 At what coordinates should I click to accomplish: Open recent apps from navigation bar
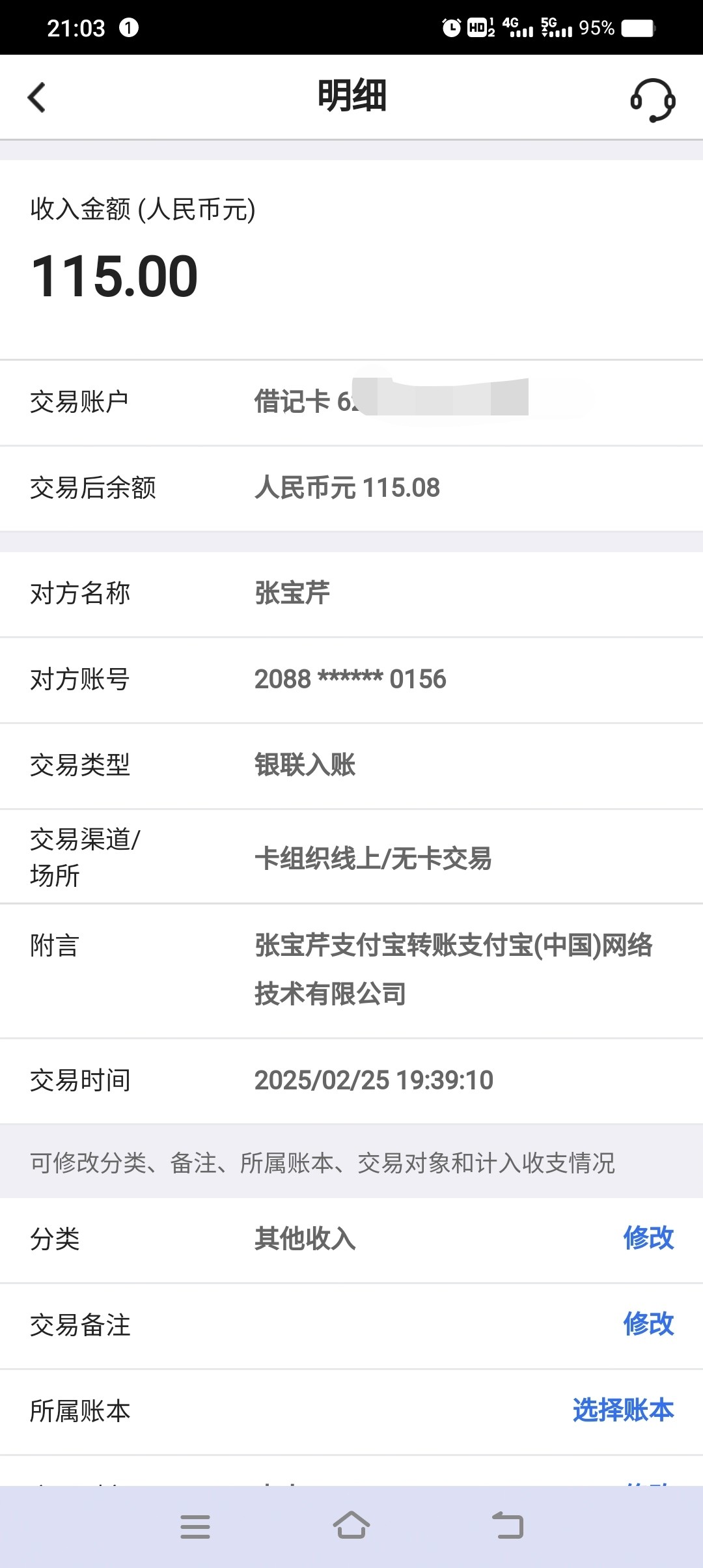[195, 1526]
